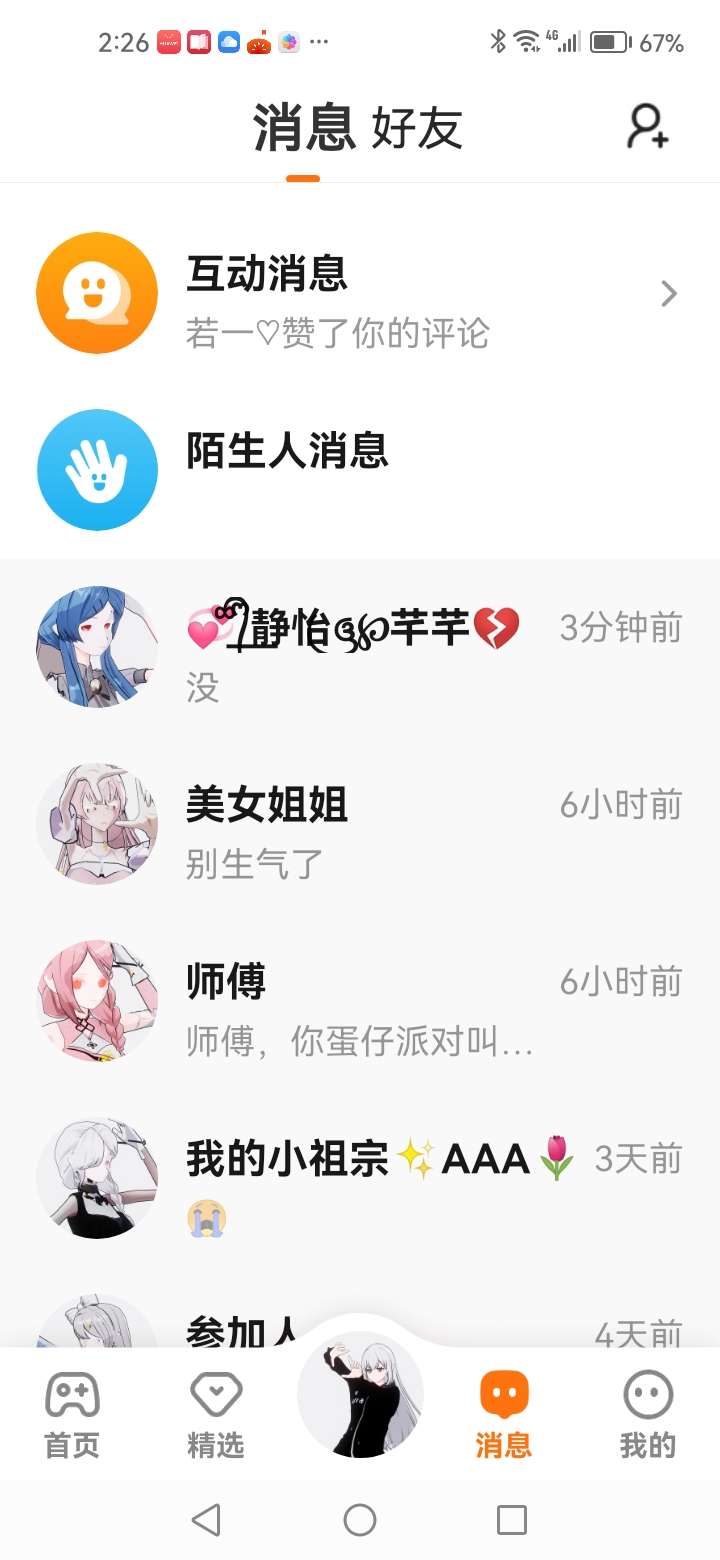
Task: Switch to the 好友 tab
Action: 417,129
